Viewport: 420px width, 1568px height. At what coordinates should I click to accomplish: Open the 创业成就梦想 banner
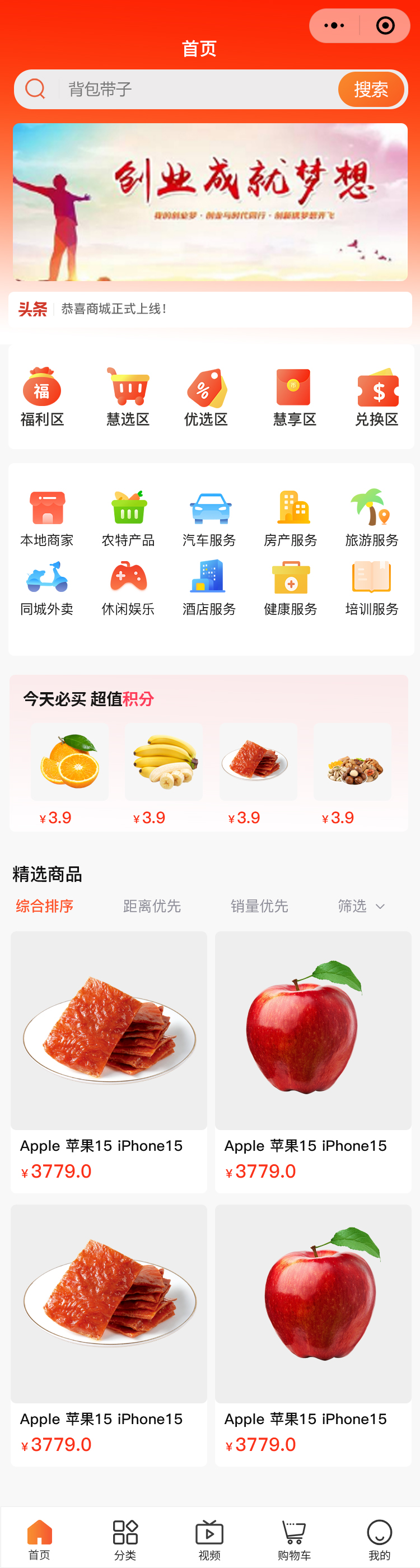click(x=210, y=202)
